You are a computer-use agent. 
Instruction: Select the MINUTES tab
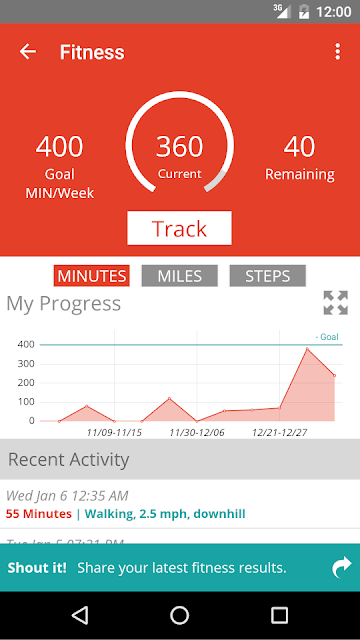91,276
